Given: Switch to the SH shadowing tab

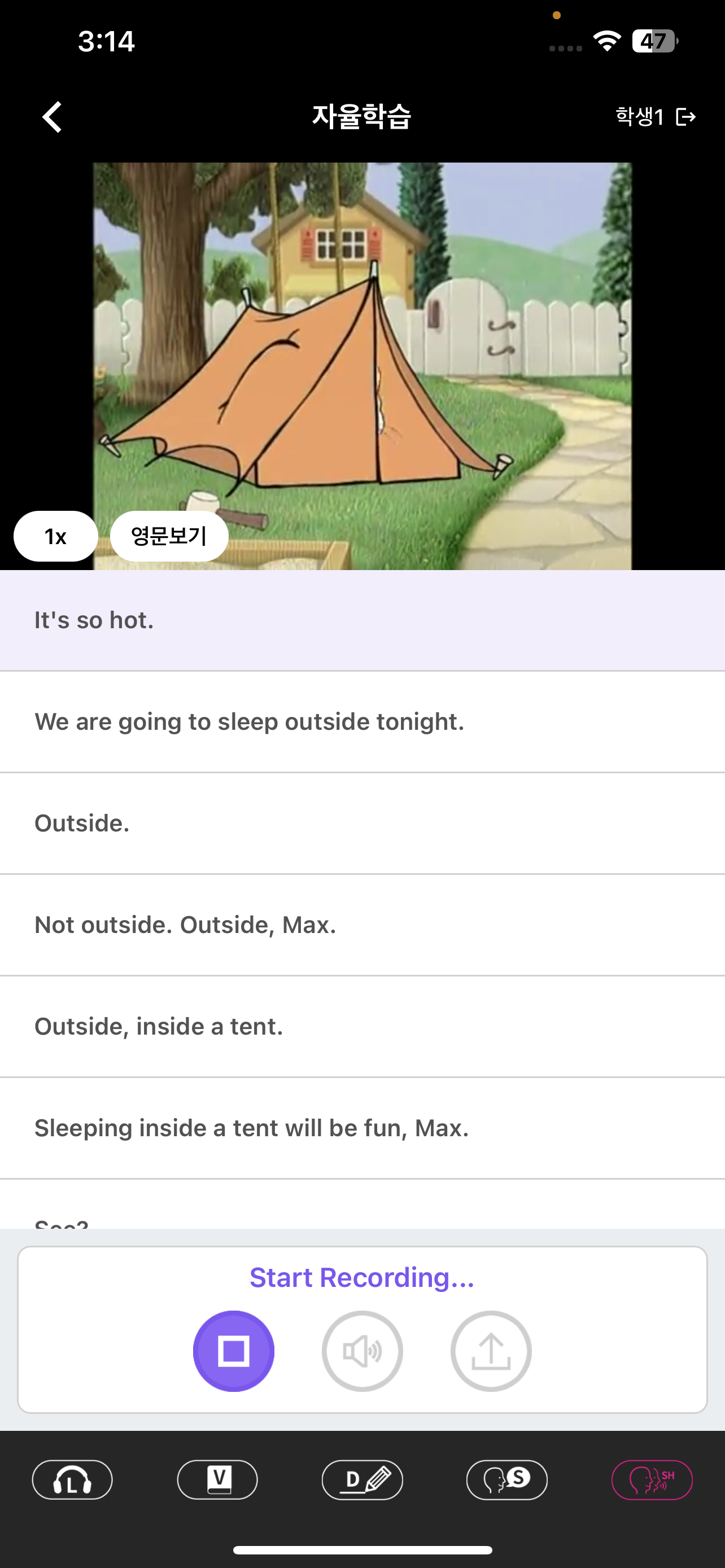Looking at the screenshot, I should pos(652,1480).
